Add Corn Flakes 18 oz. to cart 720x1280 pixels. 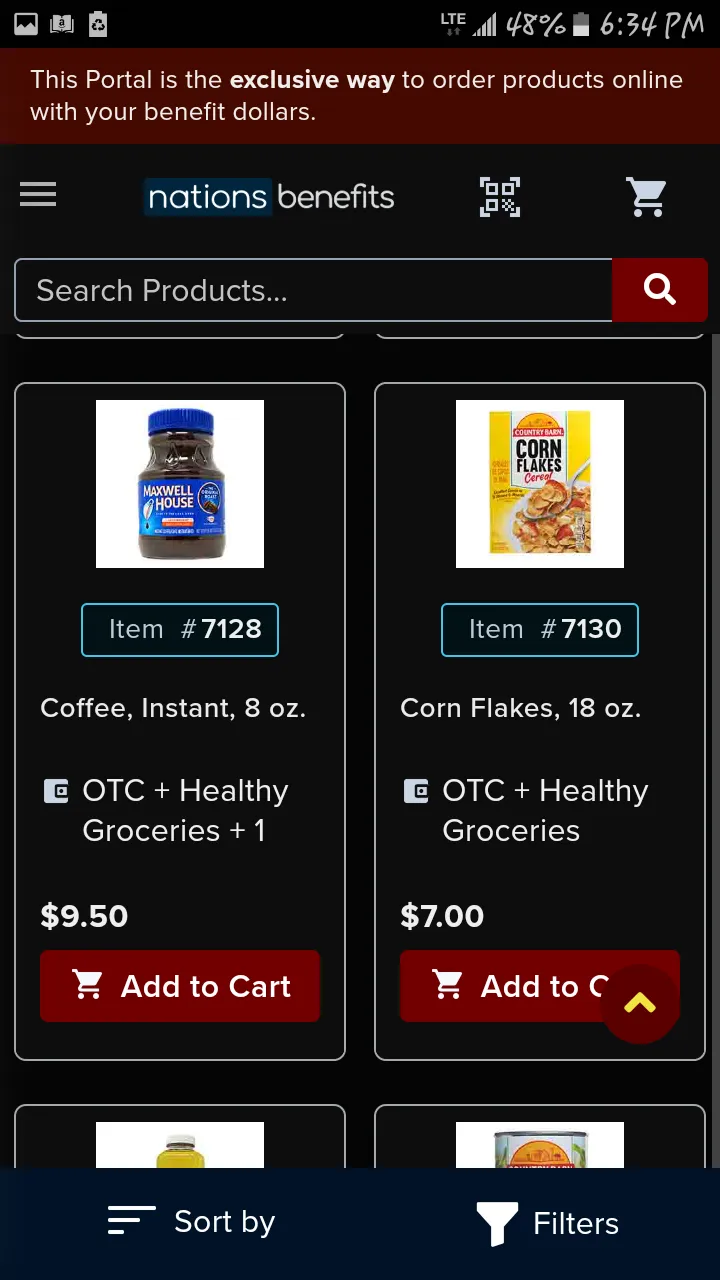click(500, 986)
